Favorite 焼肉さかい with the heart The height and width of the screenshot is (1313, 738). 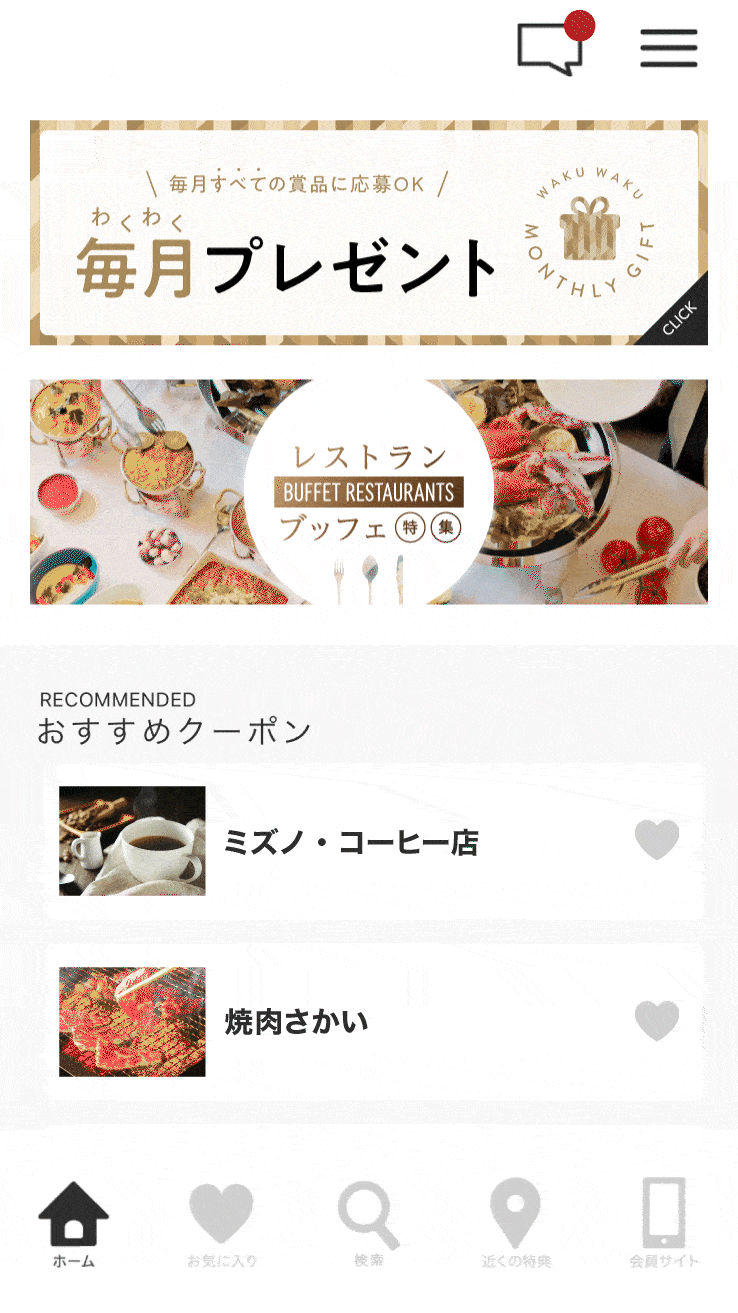point(657,1021)
